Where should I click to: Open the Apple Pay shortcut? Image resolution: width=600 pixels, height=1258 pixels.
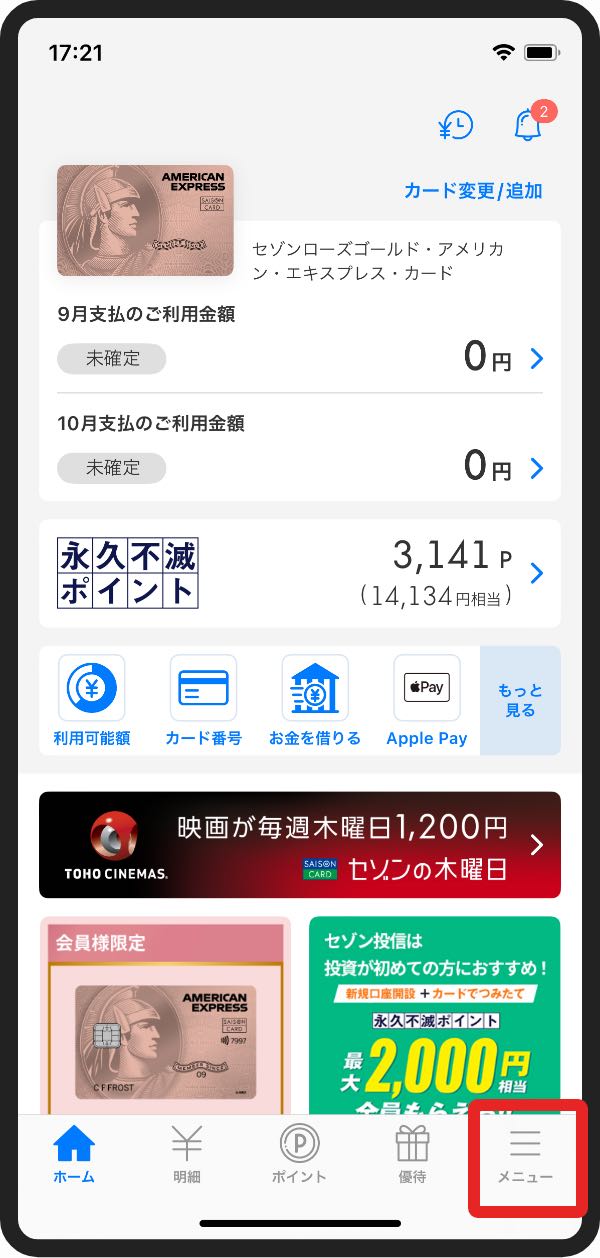tap(427, 701)
